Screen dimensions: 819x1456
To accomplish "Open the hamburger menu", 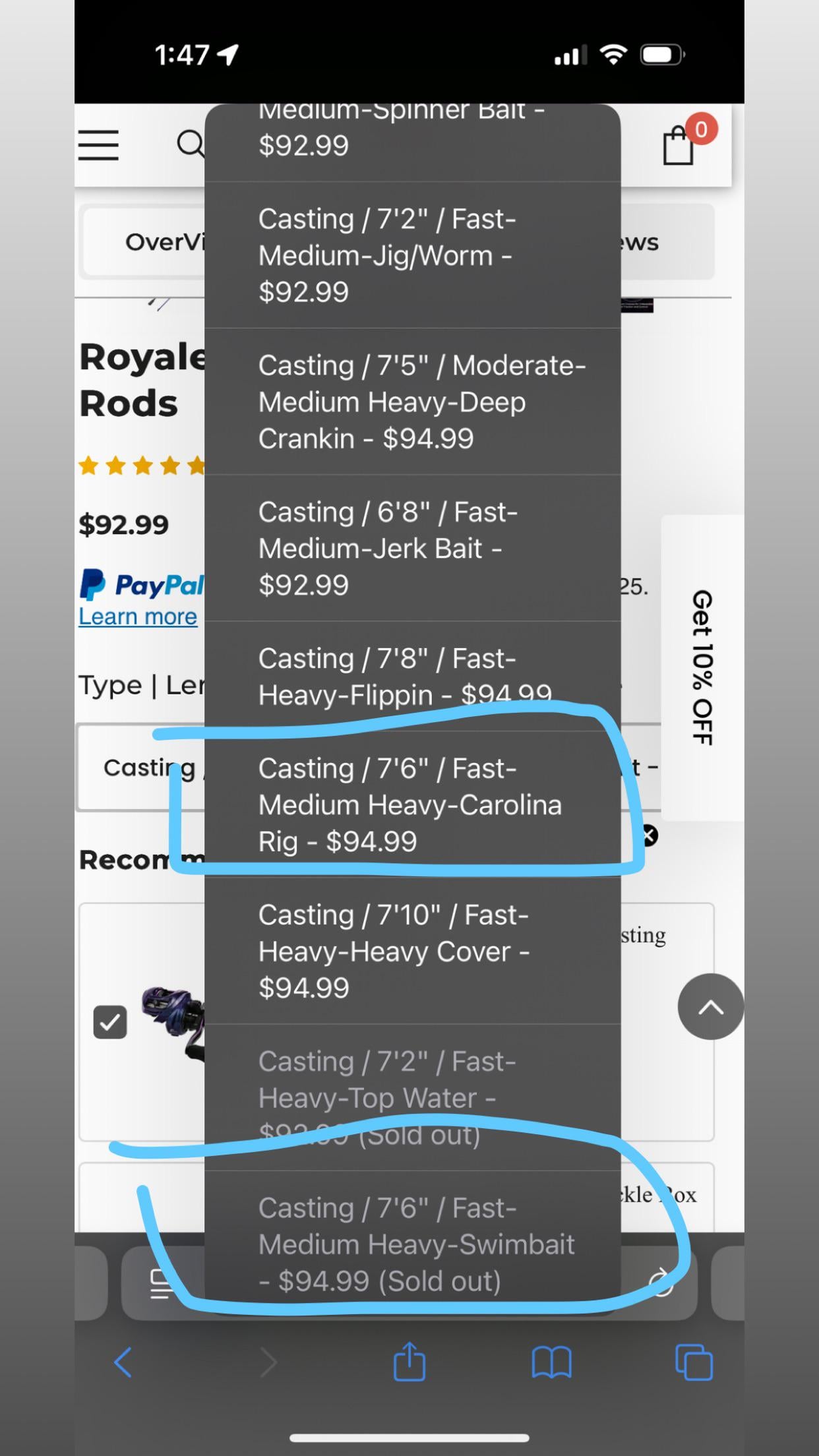I will [98, 145].
